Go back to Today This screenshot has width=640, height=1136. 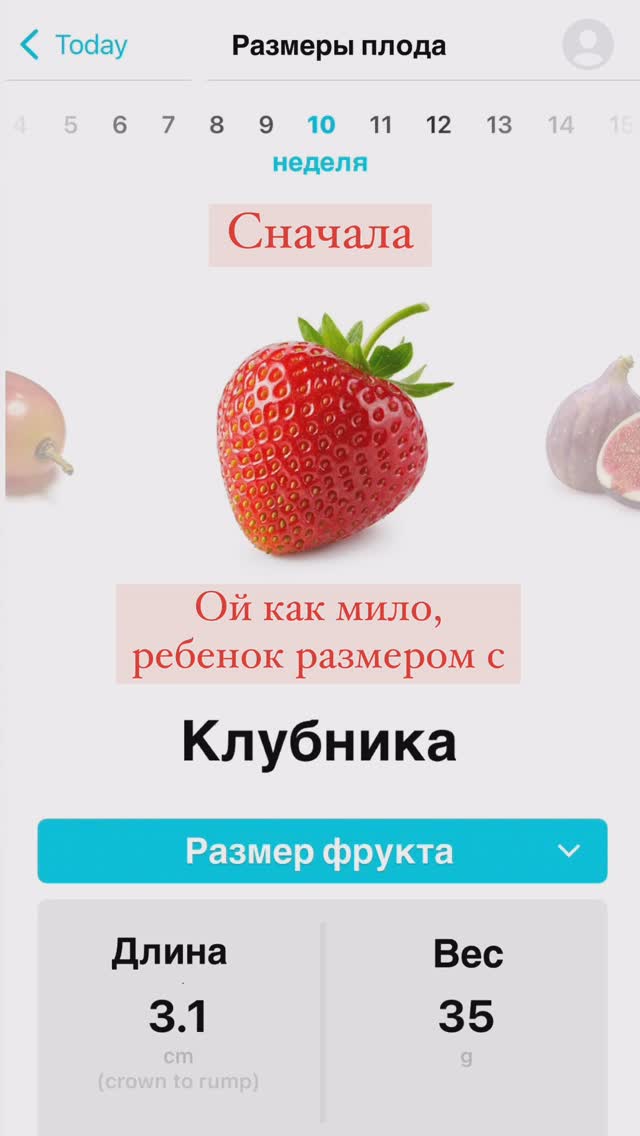click(x=73, y=45)
